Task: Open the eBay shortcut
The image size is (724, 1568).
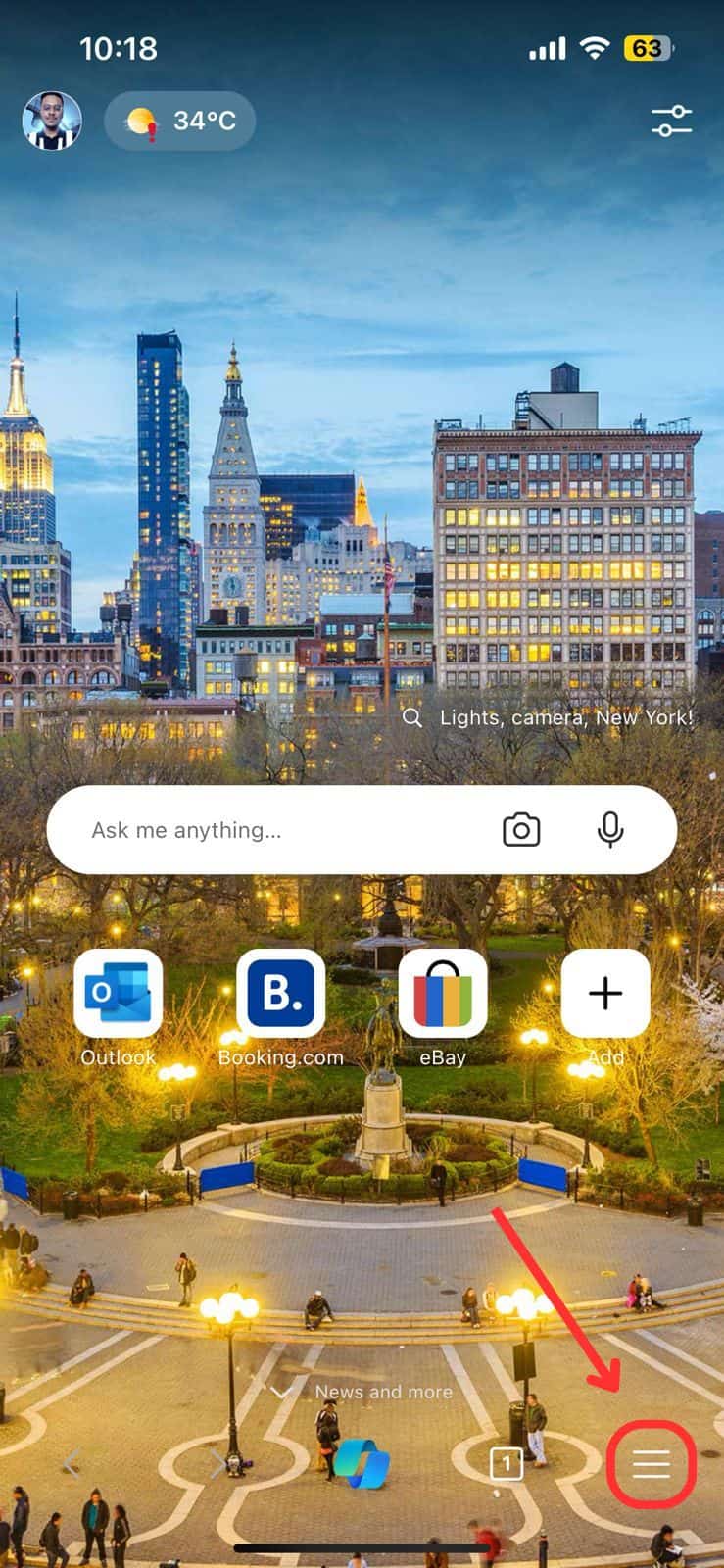Action: (x=443, y=994)
